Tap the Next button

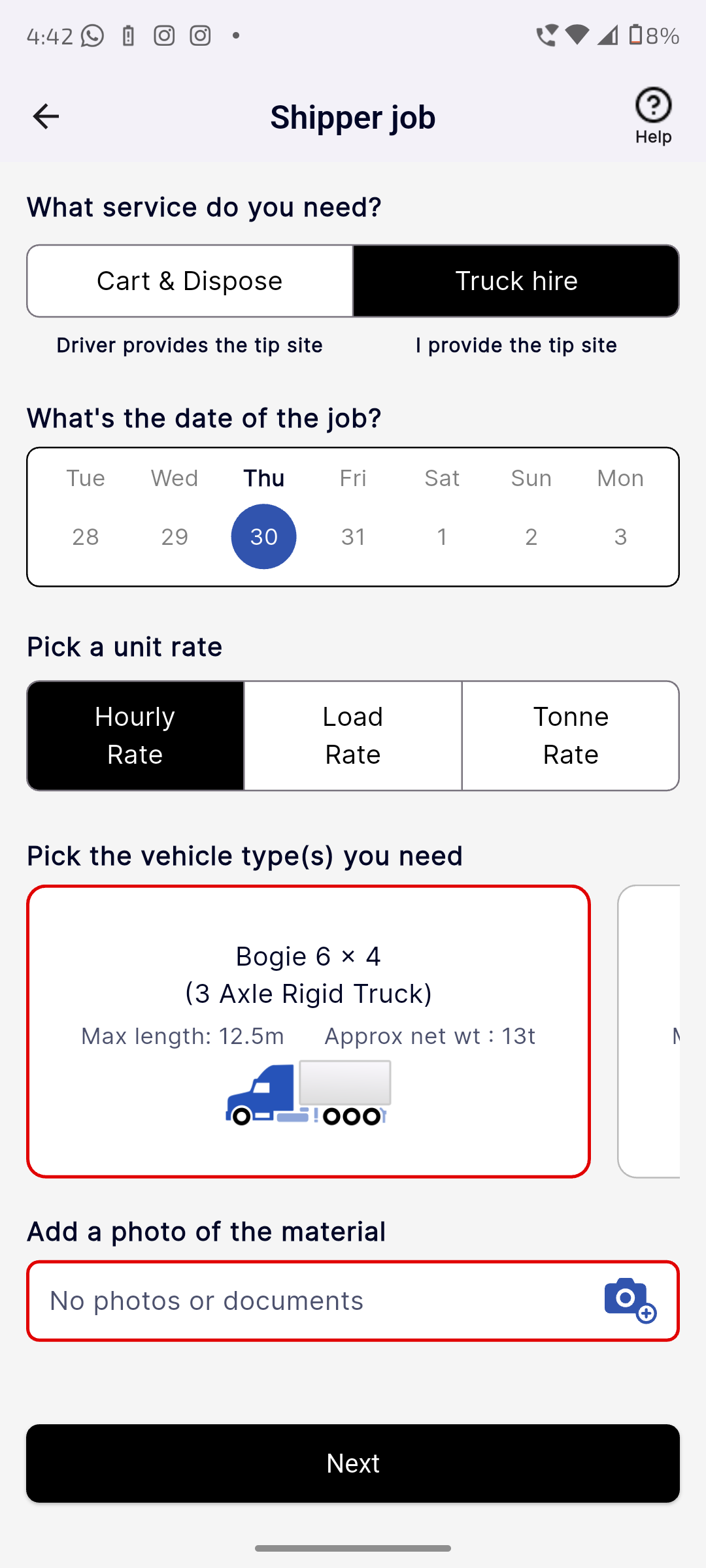pos(353,1463)
